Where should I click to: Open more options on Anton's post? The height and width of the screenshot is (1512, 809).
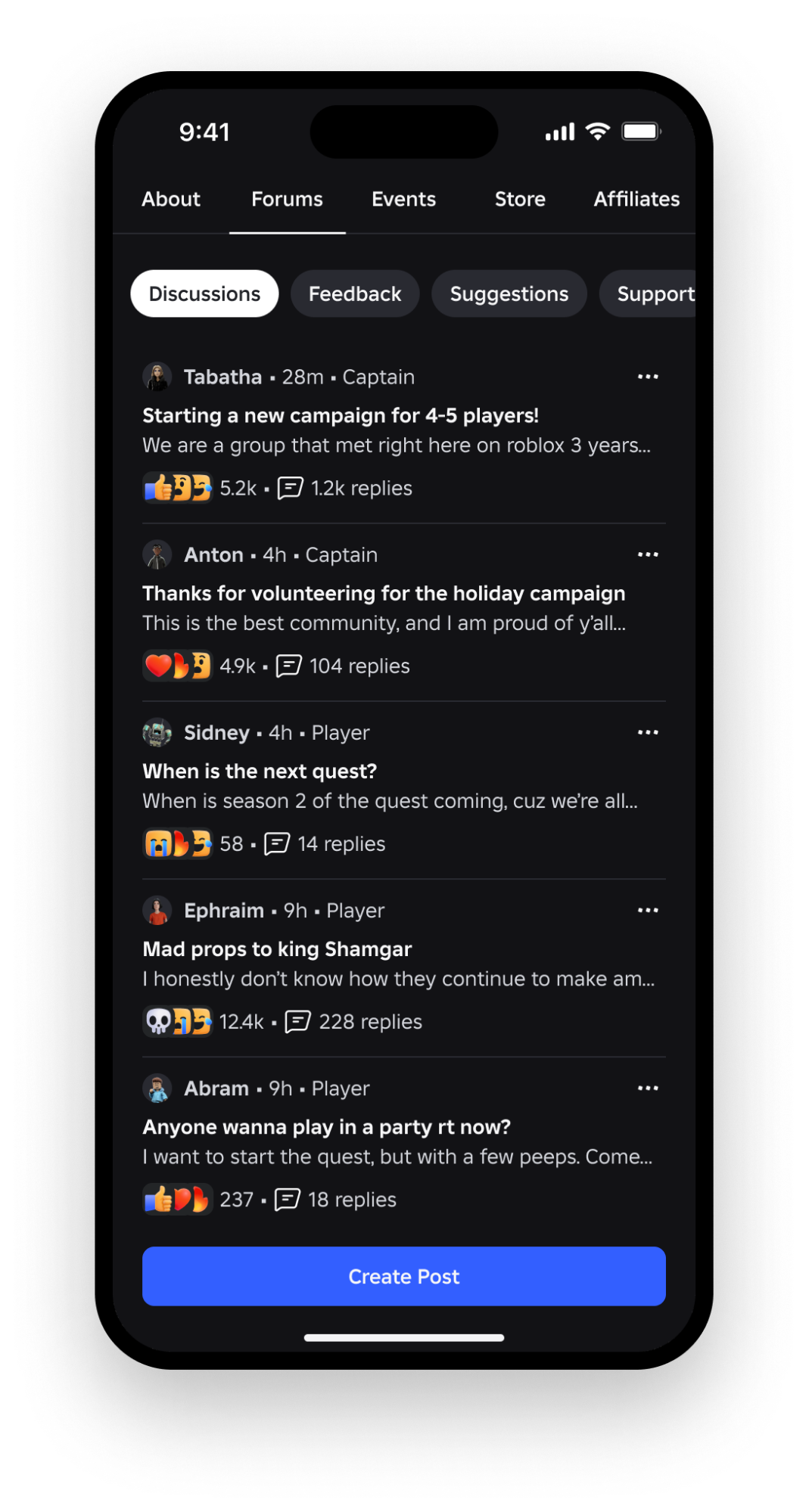(x=648, y=554)
